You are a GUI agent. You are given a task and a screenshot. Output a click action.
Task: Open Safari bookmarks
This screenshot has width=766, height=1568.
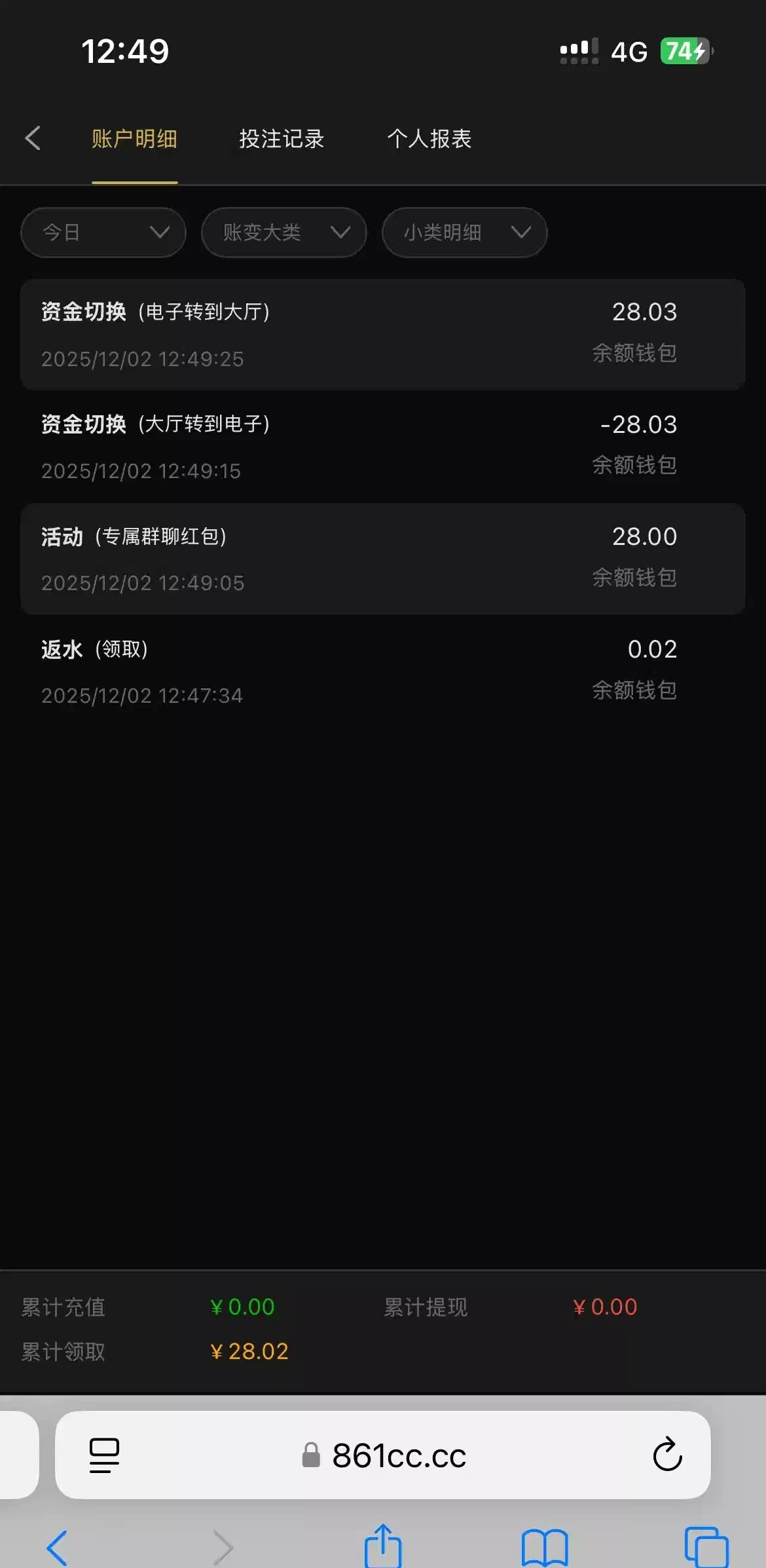coord(545,1547)
